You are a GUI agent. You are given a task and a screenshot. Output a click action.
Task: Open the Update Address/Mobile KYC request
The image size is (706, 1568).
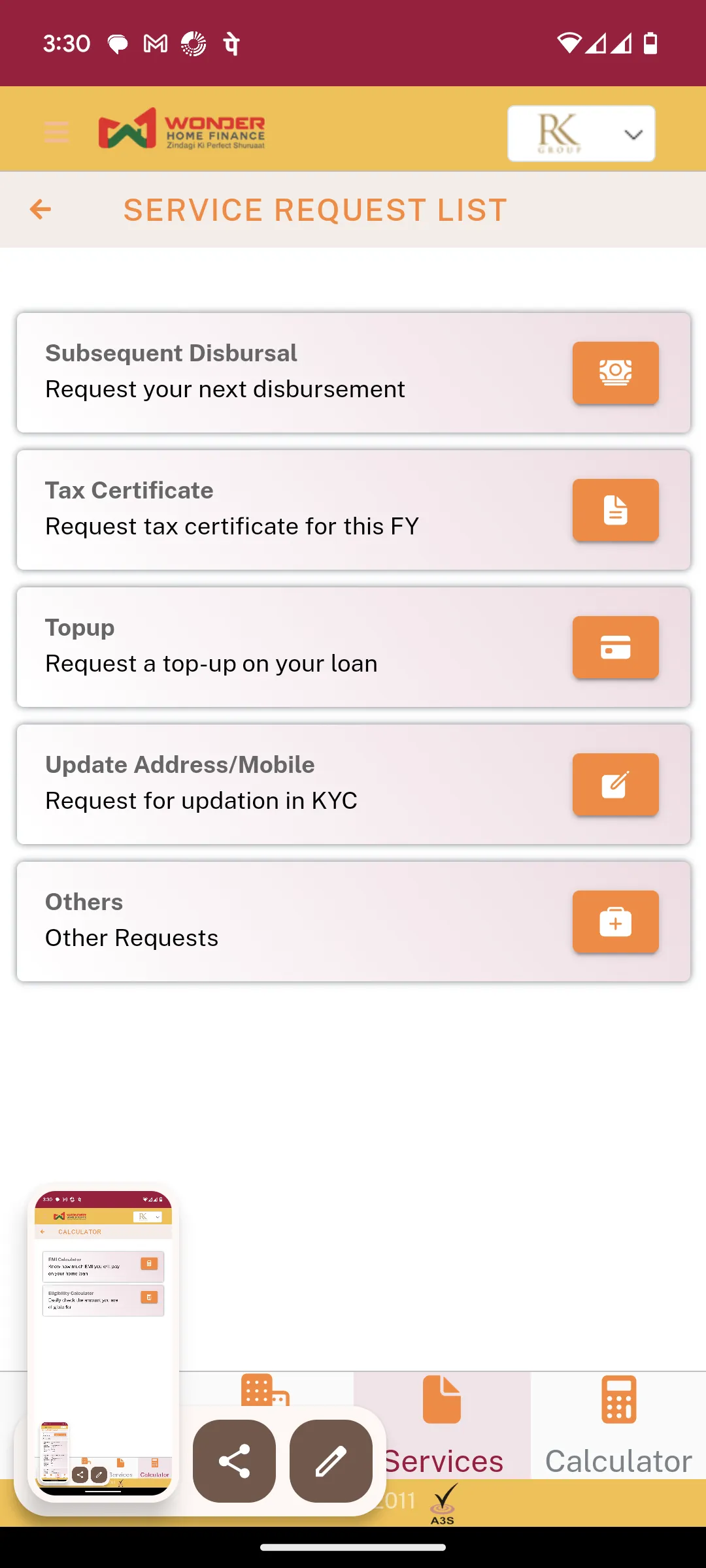click(x=261, y=785)
